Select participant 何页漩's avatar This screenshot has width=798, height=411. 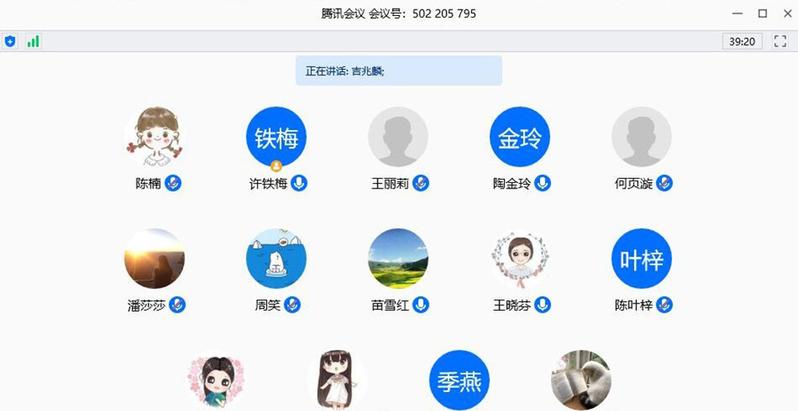point(641,137)
